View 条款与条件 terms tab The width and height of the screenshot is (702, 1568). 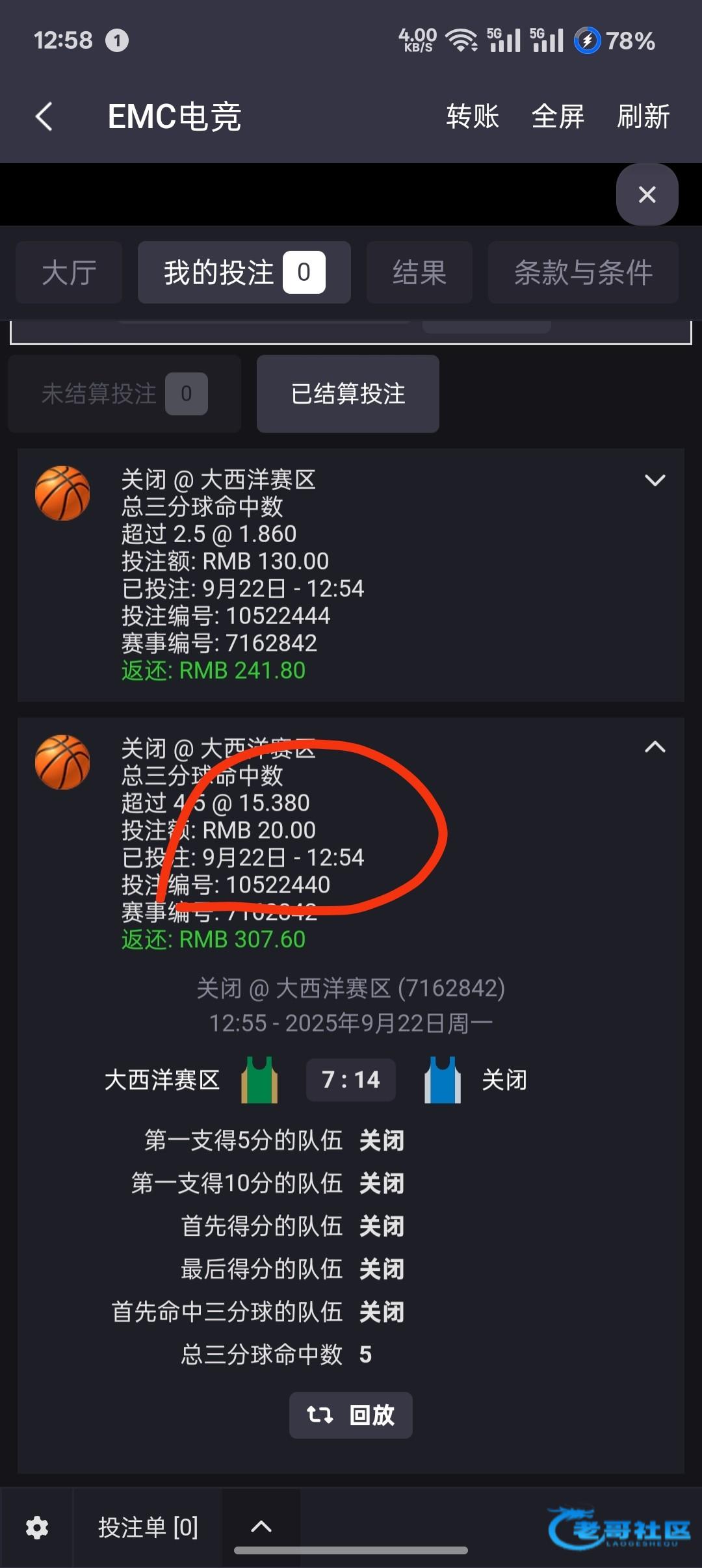click(583, 272)
